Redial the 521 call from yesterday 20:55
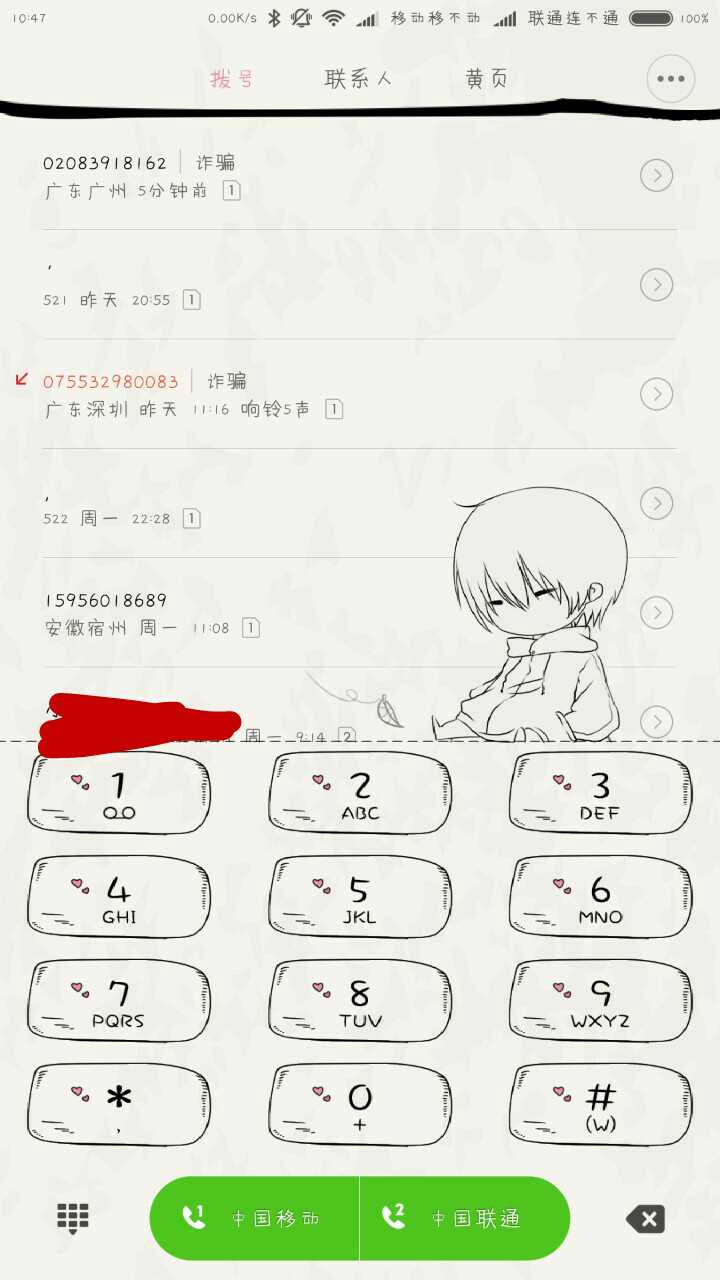The height and width of the screenshot is (1280, 720). [300, 285]
